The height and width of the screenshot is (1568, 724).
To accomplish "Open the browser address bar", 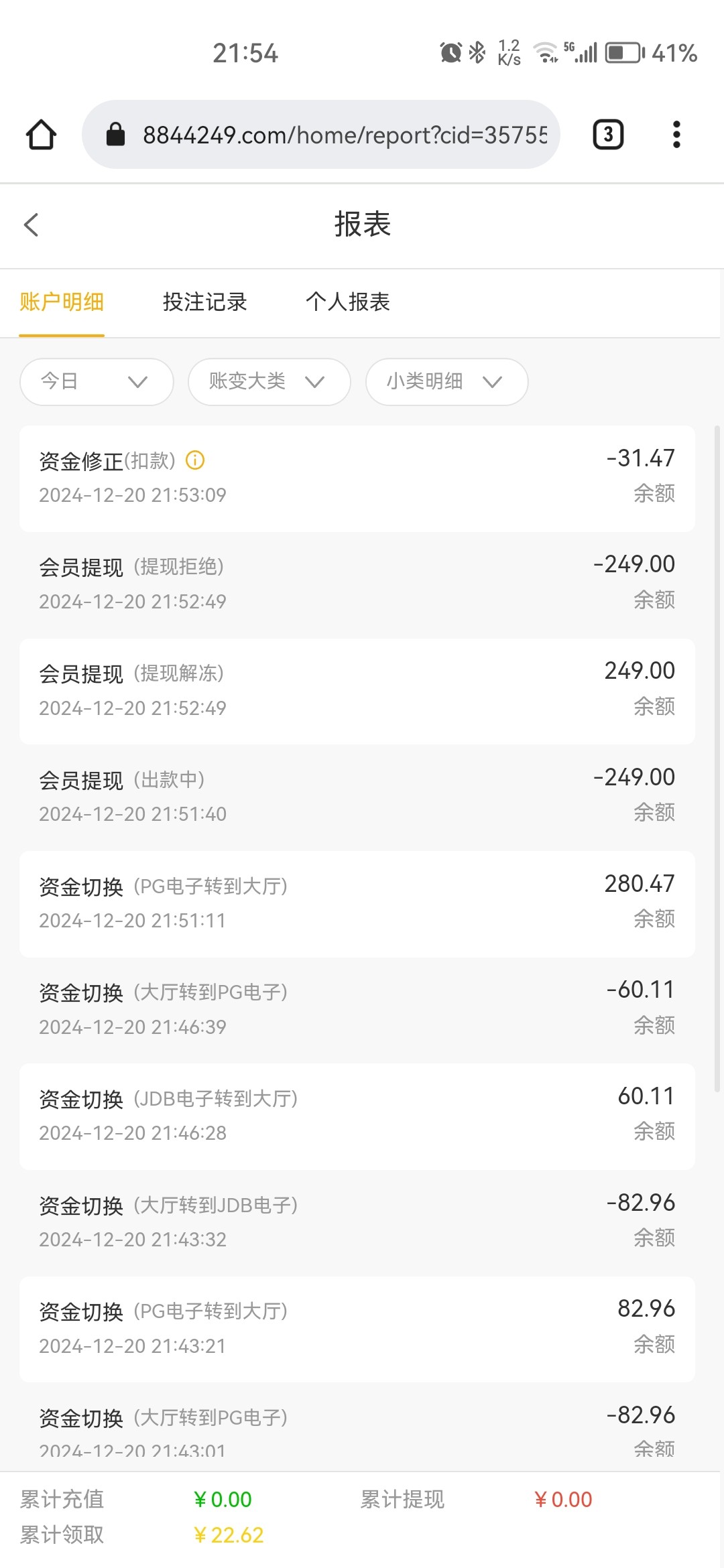I will click(x=321, y=135).
